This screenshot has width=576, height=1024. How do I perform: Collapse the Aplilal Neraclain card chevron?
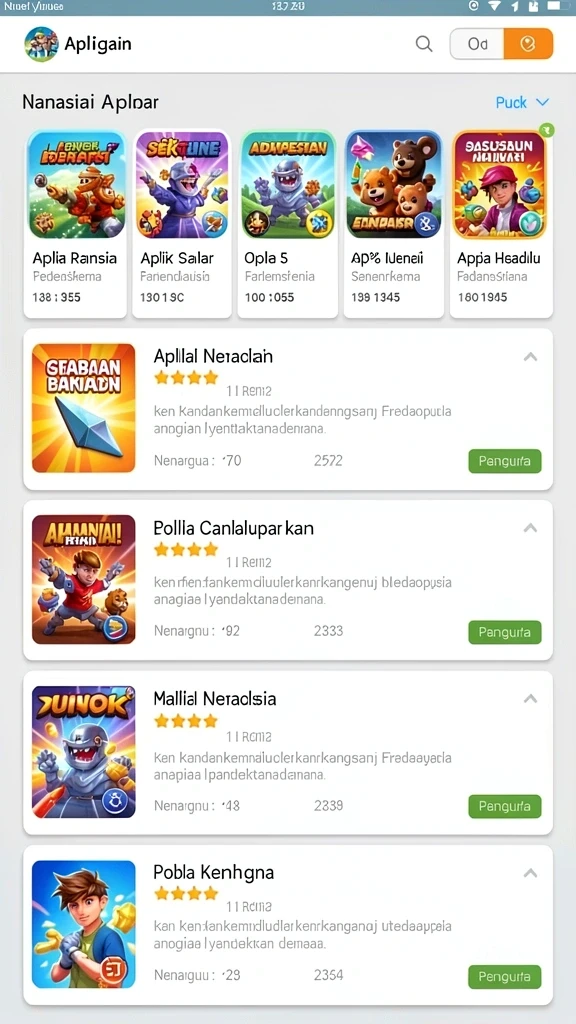[x=530, y=357]
